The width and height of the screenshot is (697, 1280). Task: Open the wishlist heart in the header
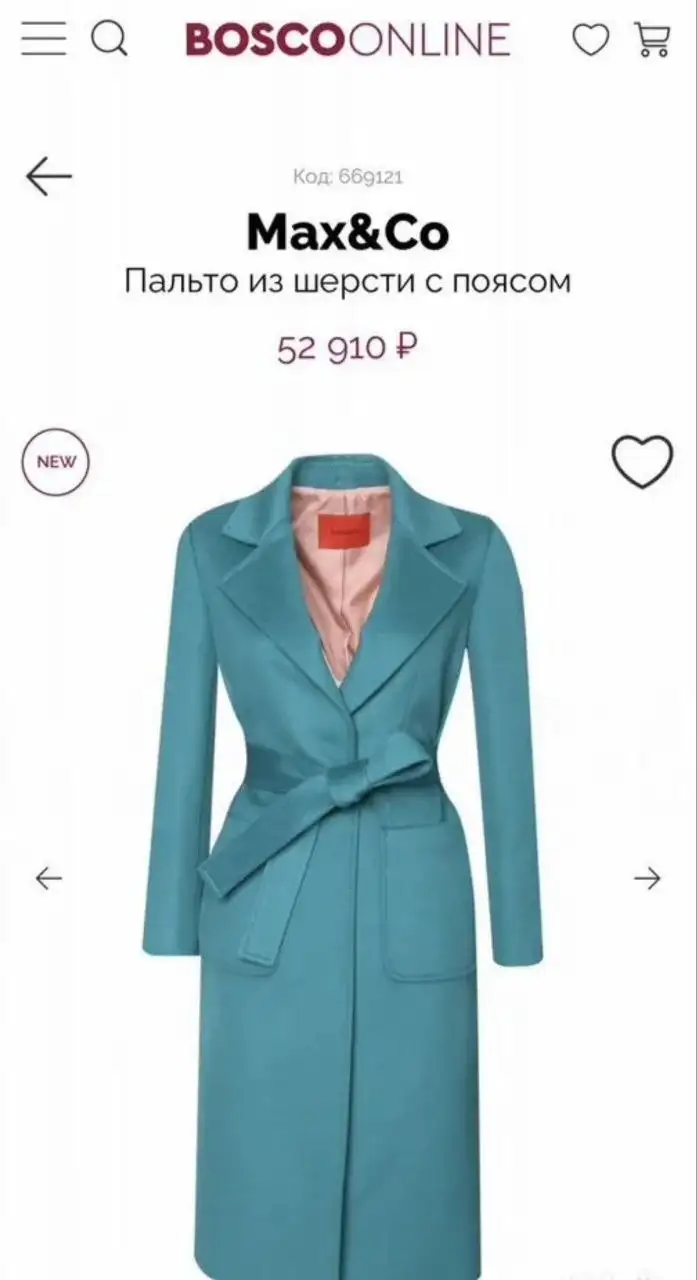click(590, 40)
